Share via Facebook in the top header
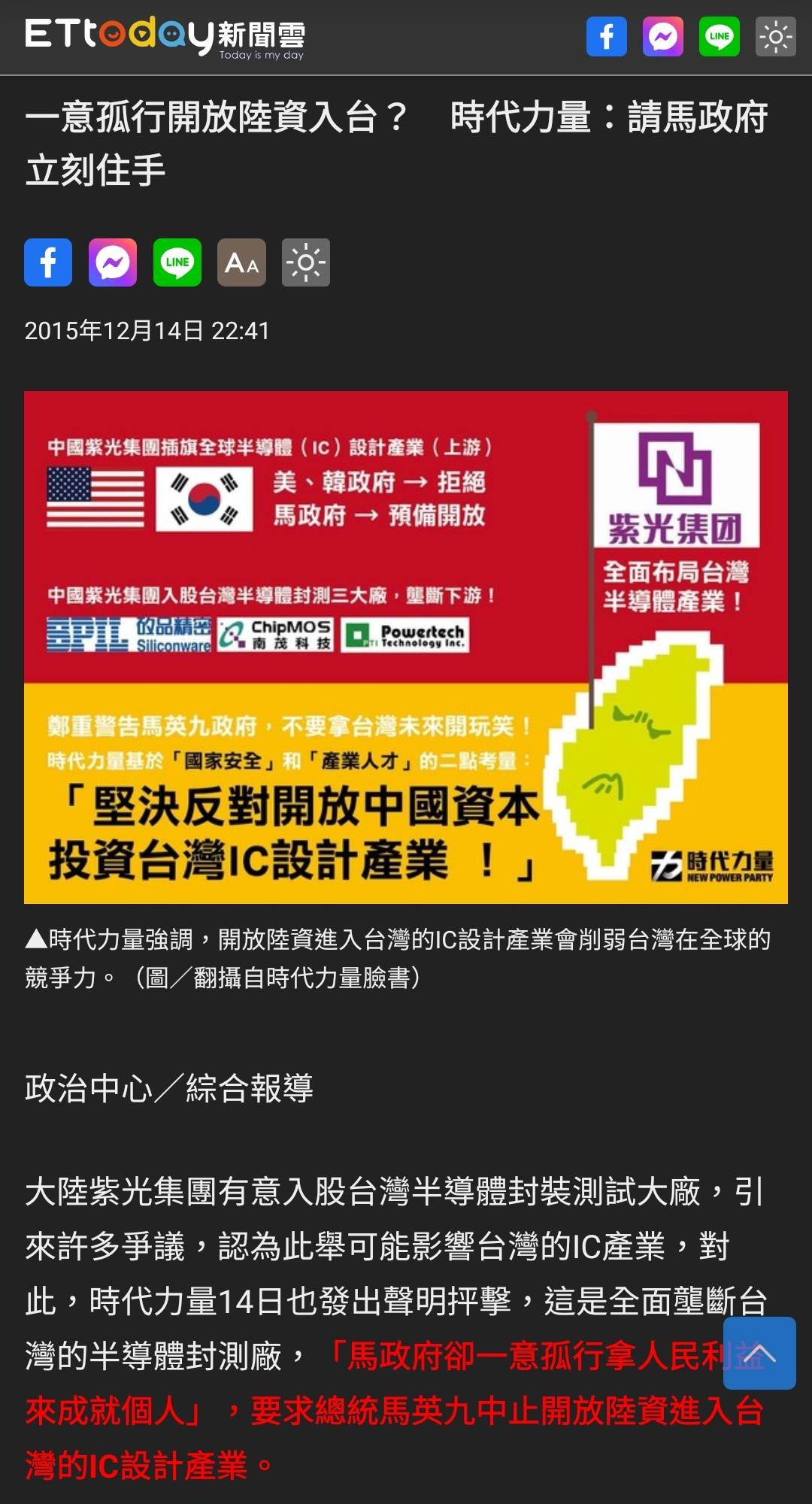 [606, 36]
